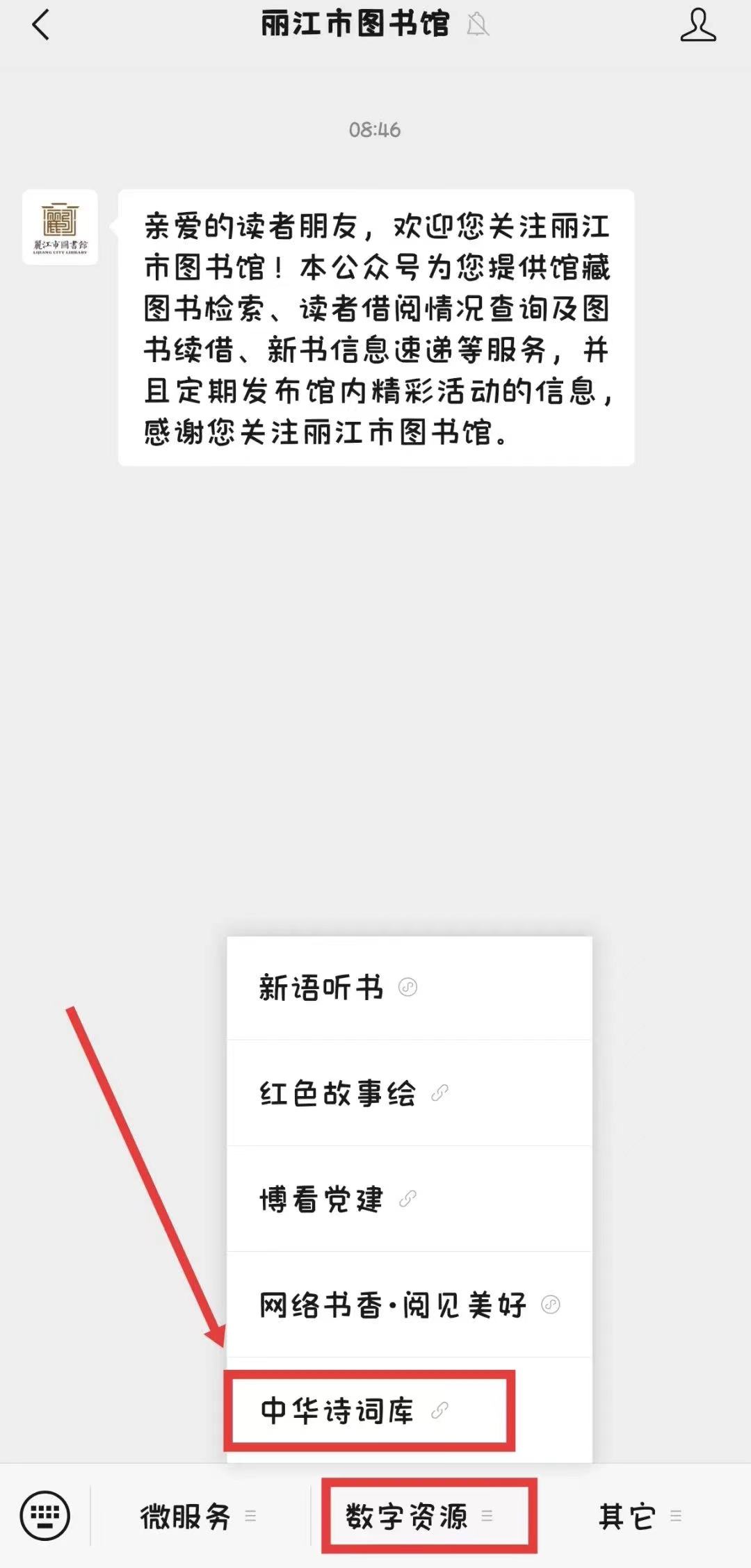Screen dimensions: 751x1568
Task: Expand the 微服务 menu
Action: (x=199, y=1516)
